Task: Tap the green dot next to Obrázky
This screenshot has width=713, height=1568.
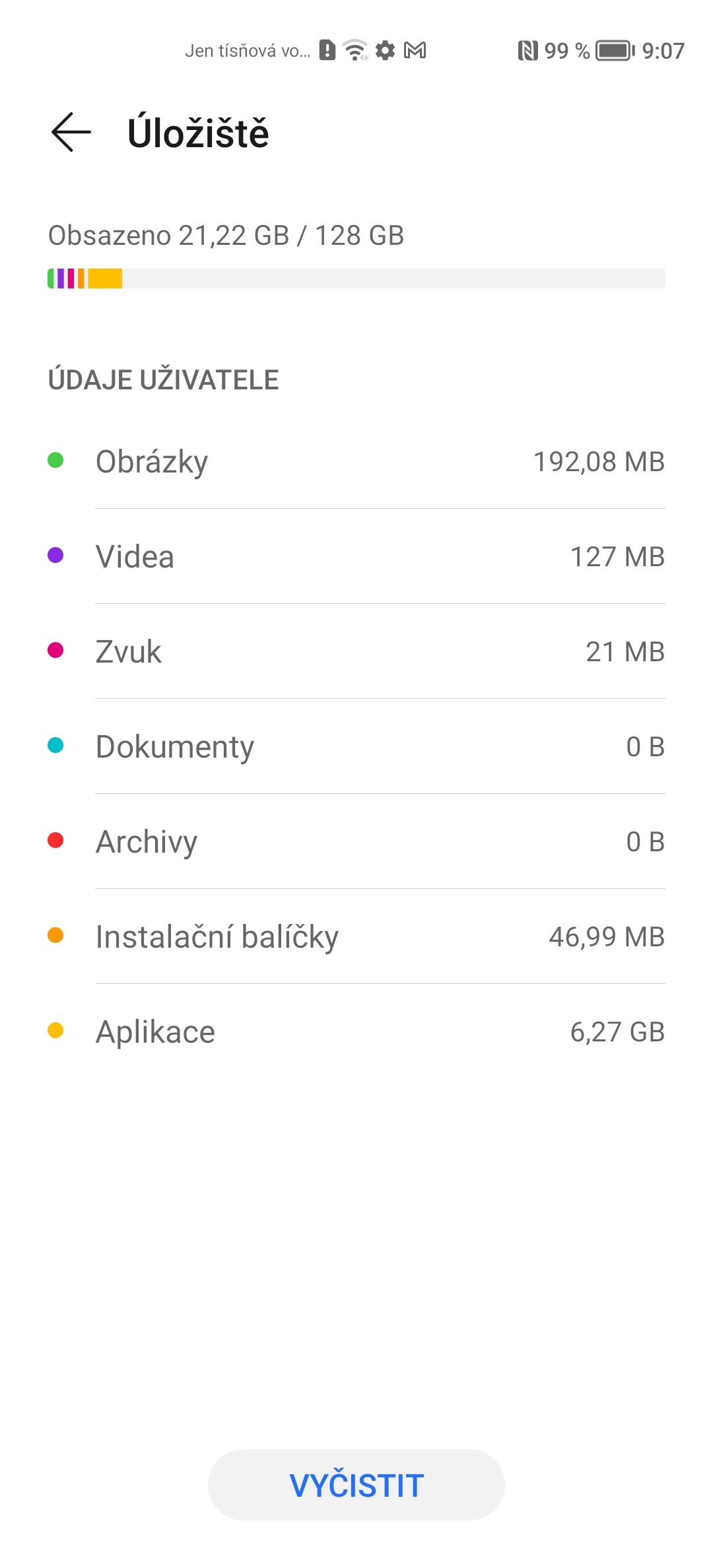Action: [x=57, y=461]
